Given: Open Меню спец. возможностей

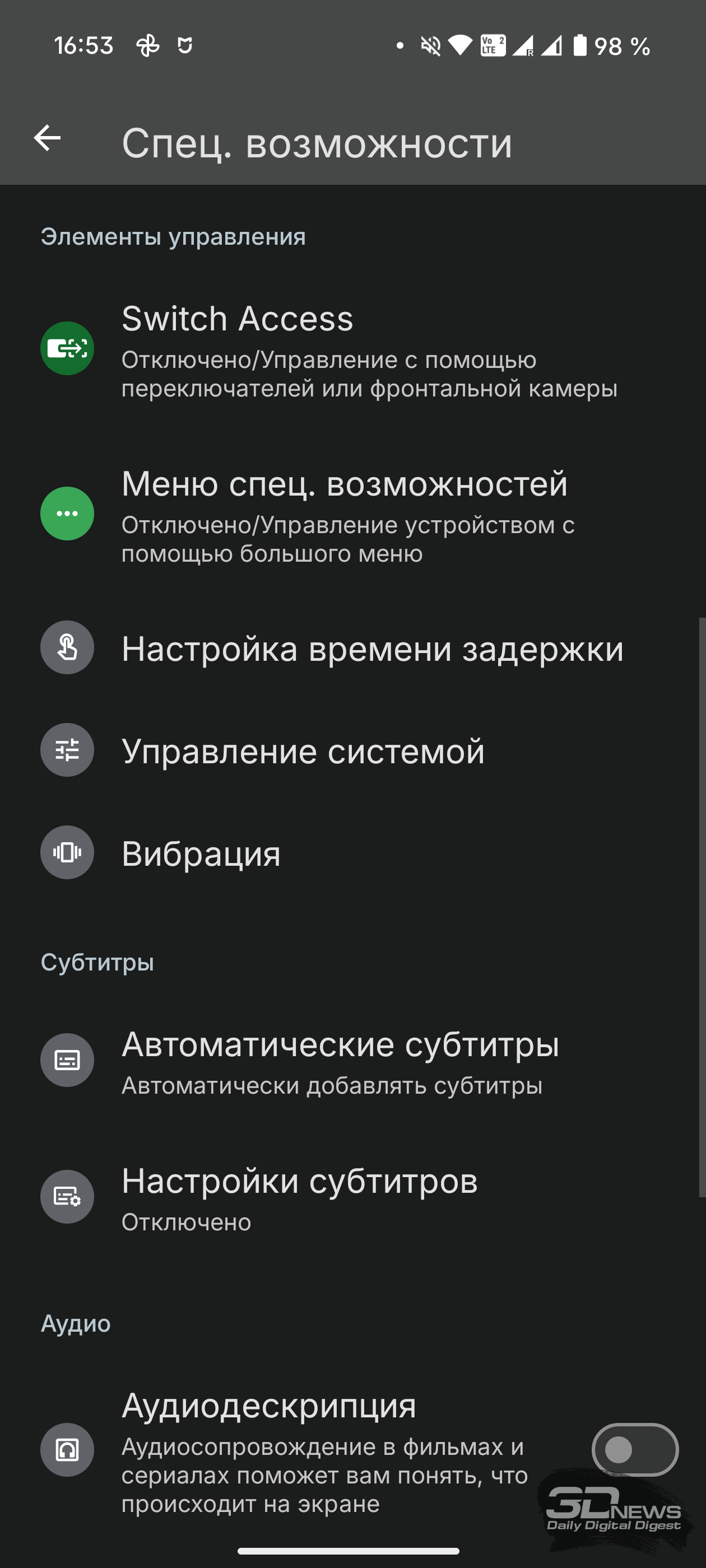Looking at the screenshot, I should (352, 514).
